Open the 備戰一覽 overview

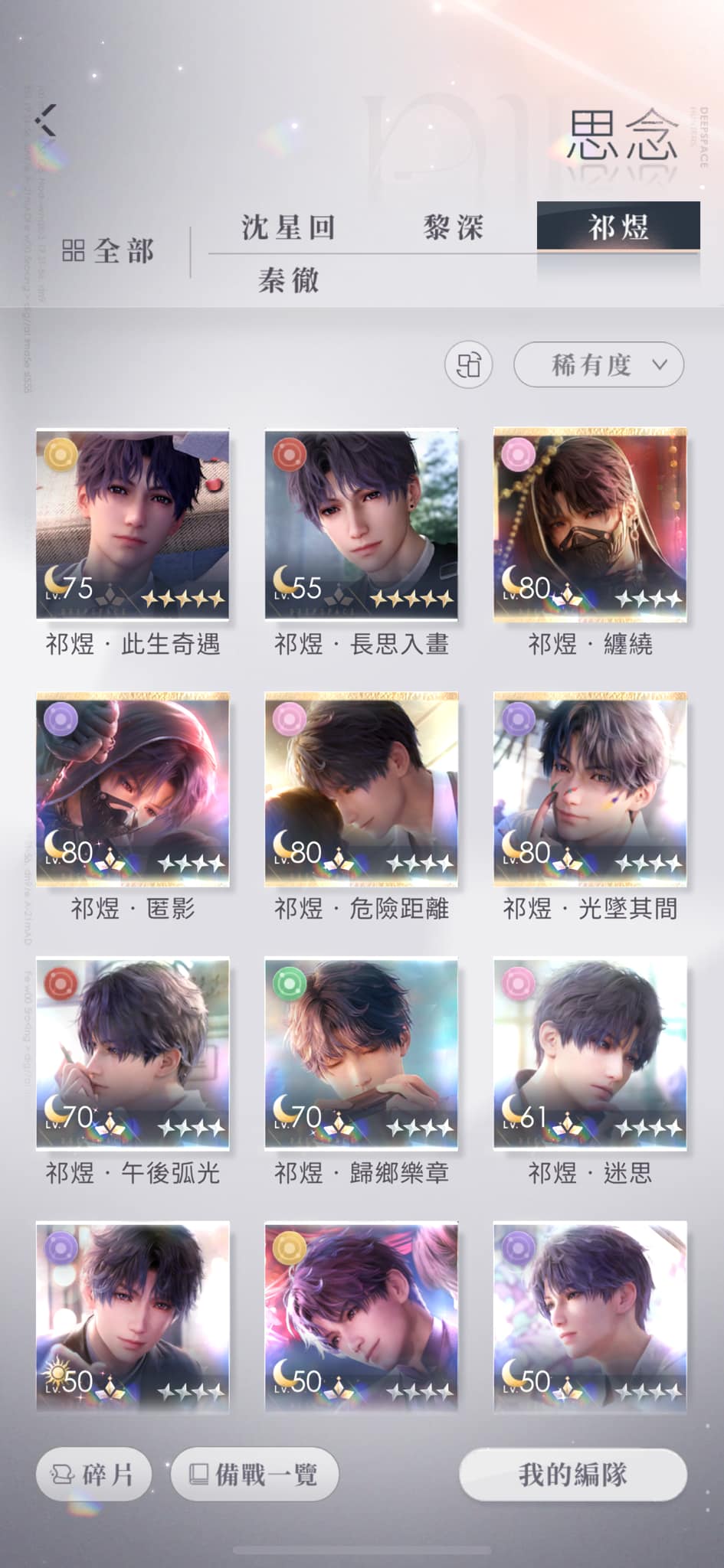(254, 1474)
